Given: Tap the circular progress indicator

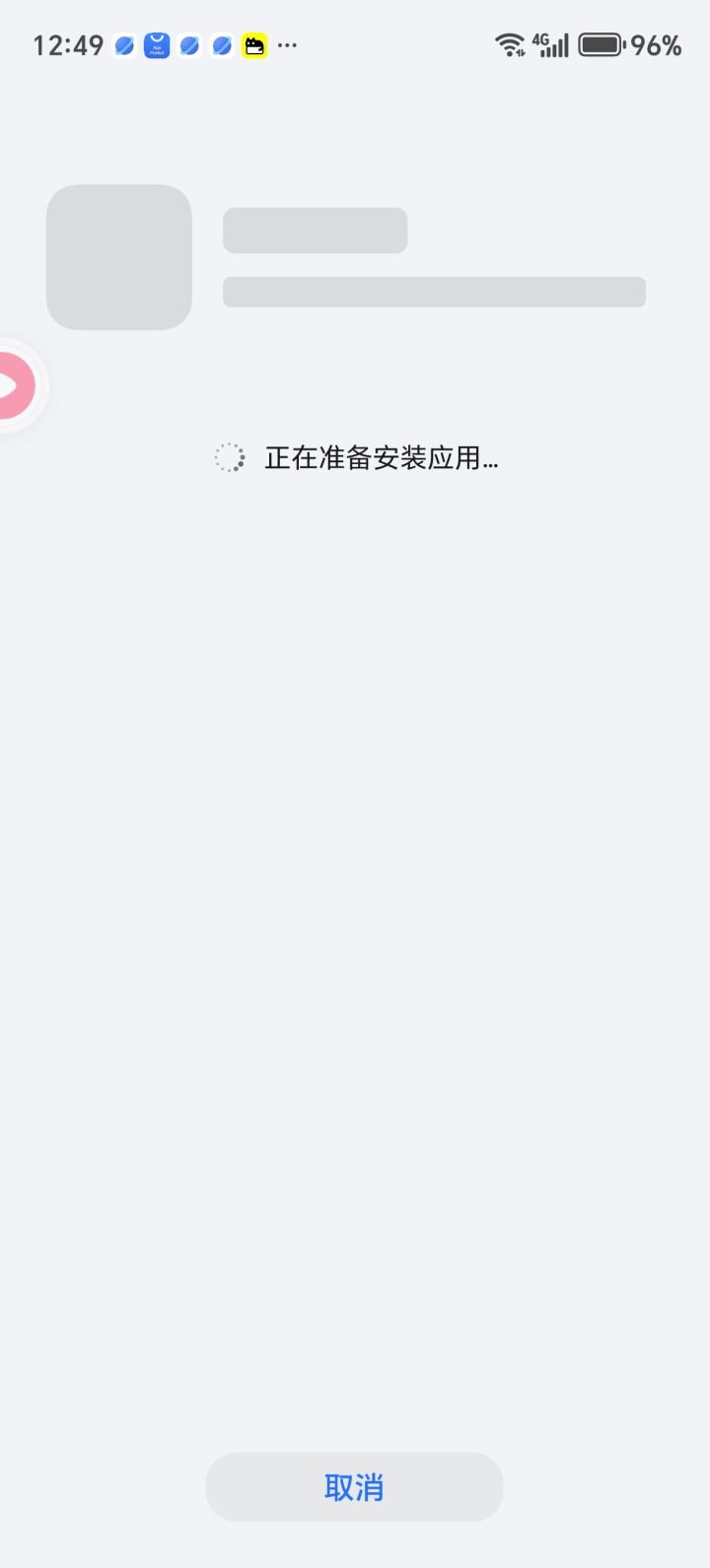Looking at the screenshot, I should point(229,456).
